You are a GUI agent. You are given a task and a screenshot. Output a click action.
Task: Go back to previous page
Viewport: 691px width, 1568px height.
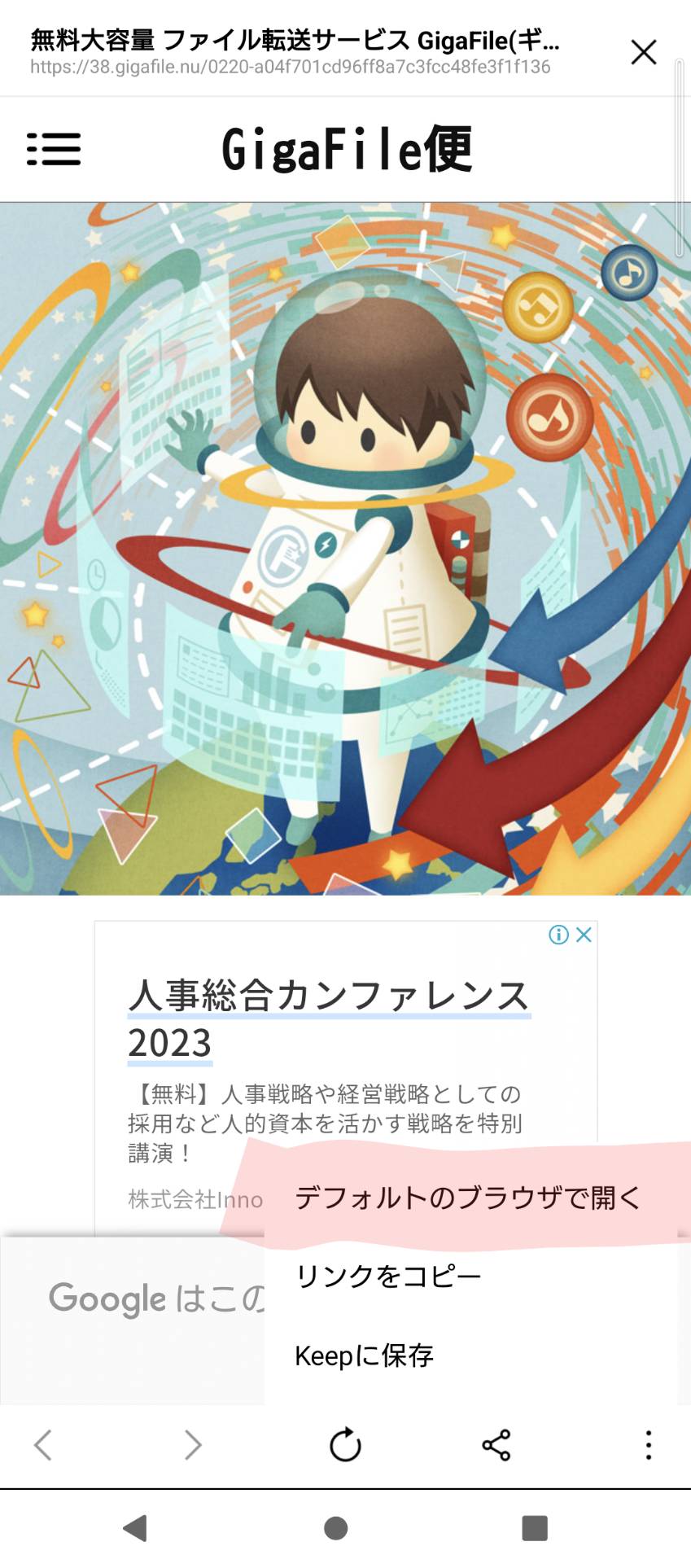click(43, 1445)
